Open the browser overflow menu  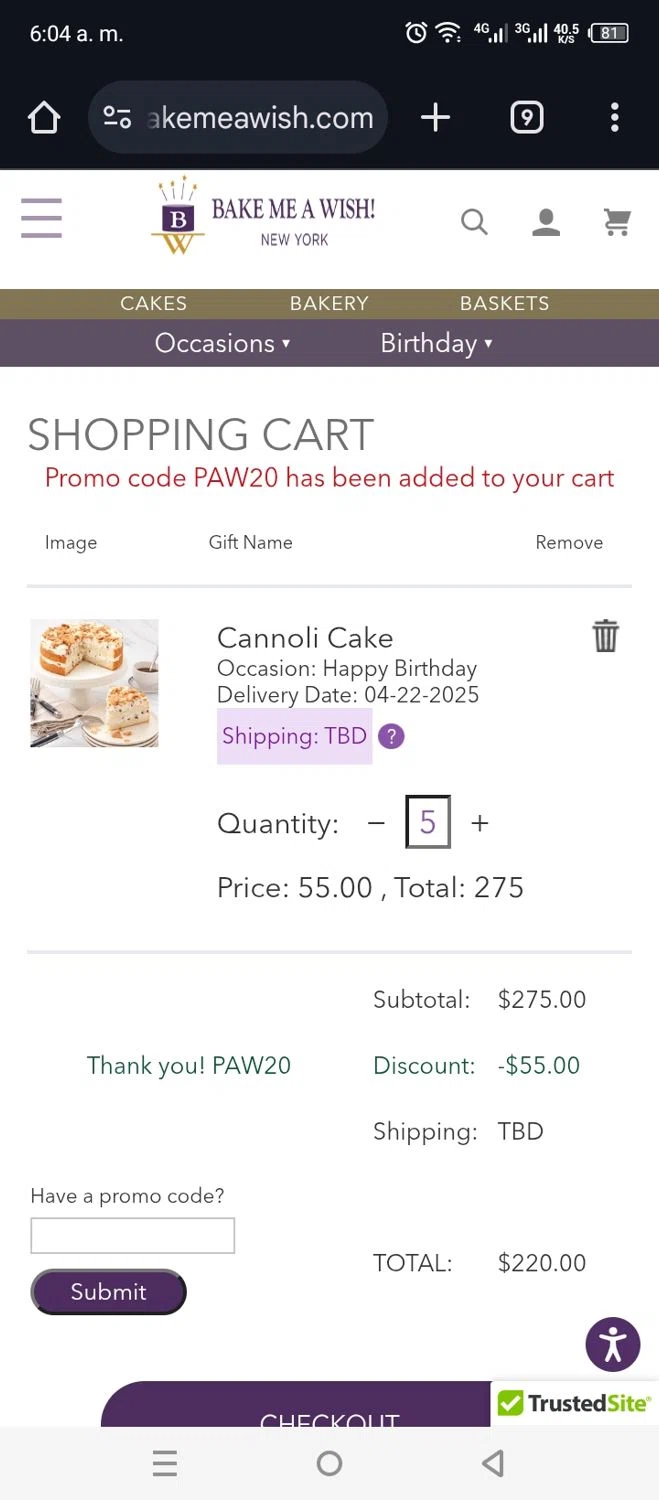(614, 118)
